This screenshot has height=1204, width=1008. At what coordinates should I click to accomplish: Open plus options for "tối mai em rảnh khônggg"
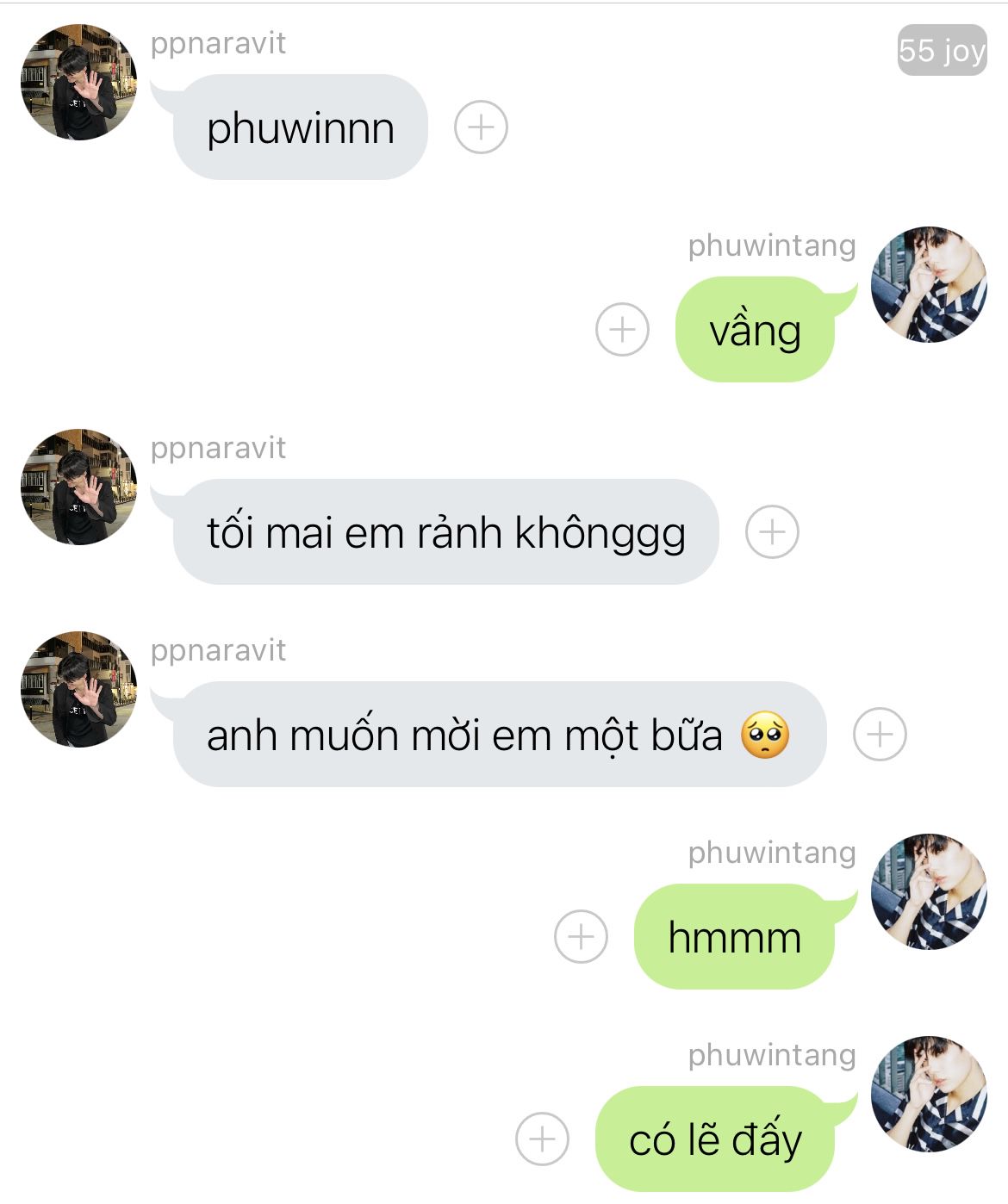click(772, 531)
